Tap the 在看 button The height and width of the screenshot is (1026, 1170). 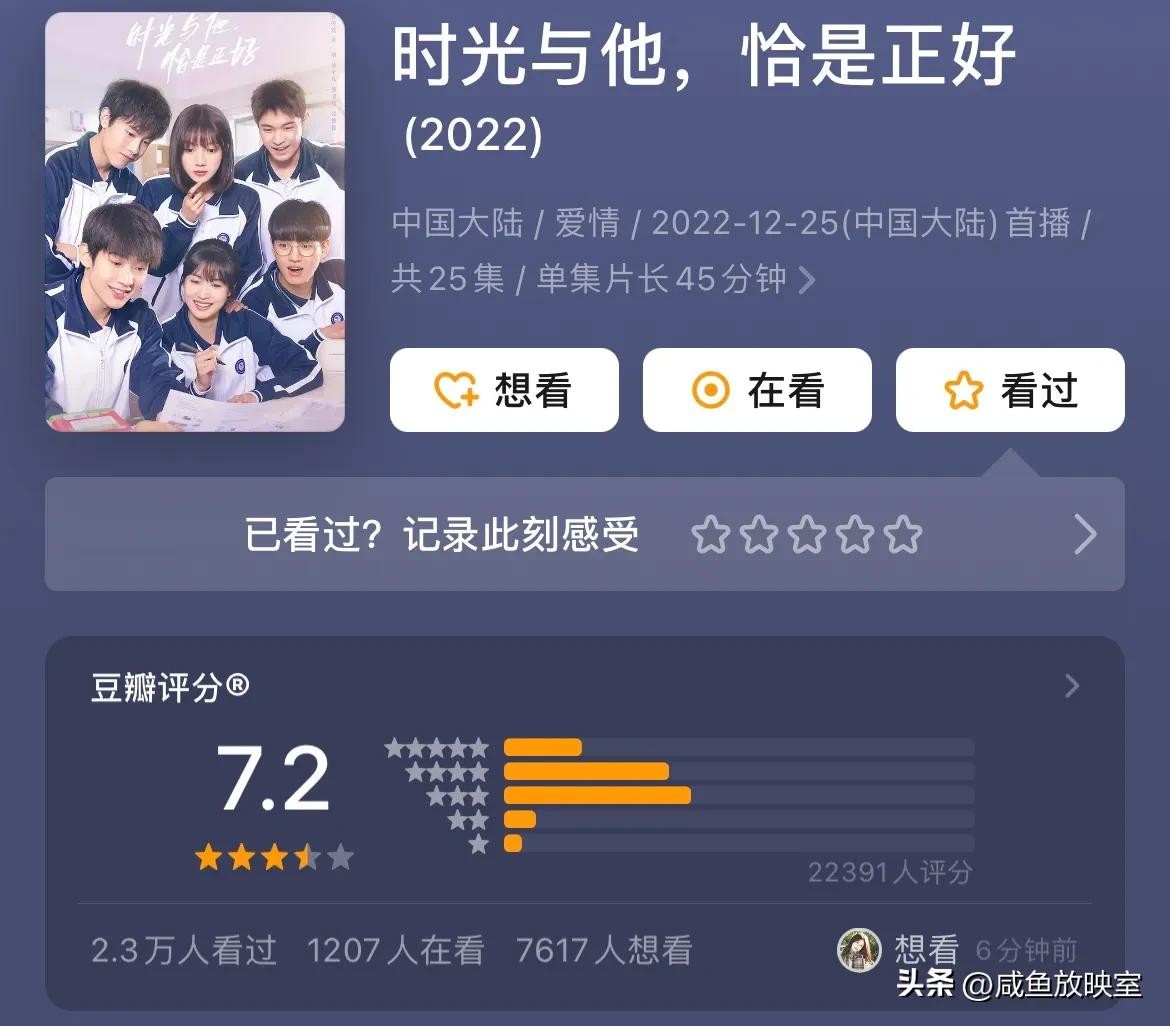757,390
